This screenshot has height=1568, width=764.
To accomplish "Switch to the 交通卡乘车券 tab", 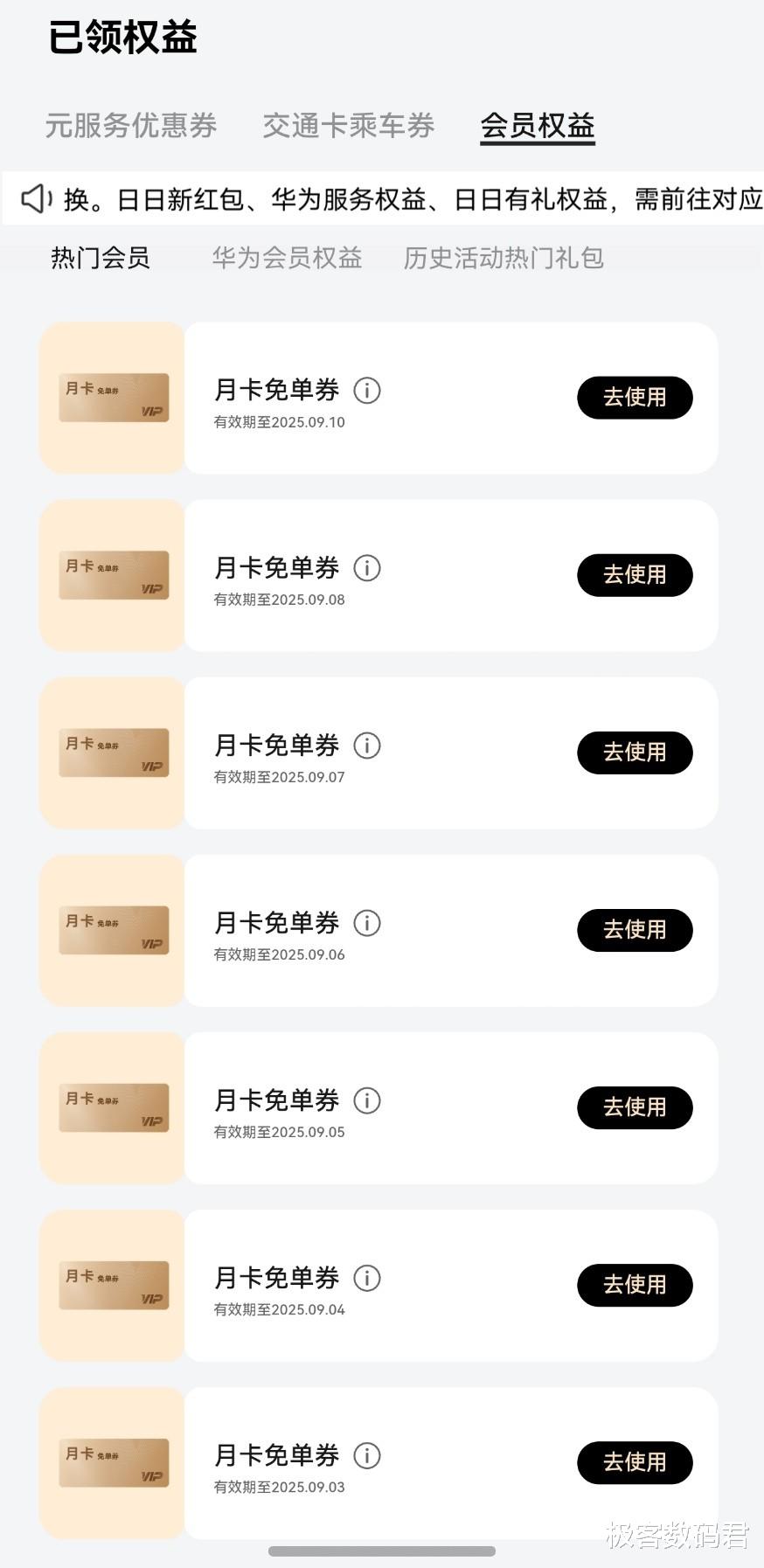I will (349, 126).
